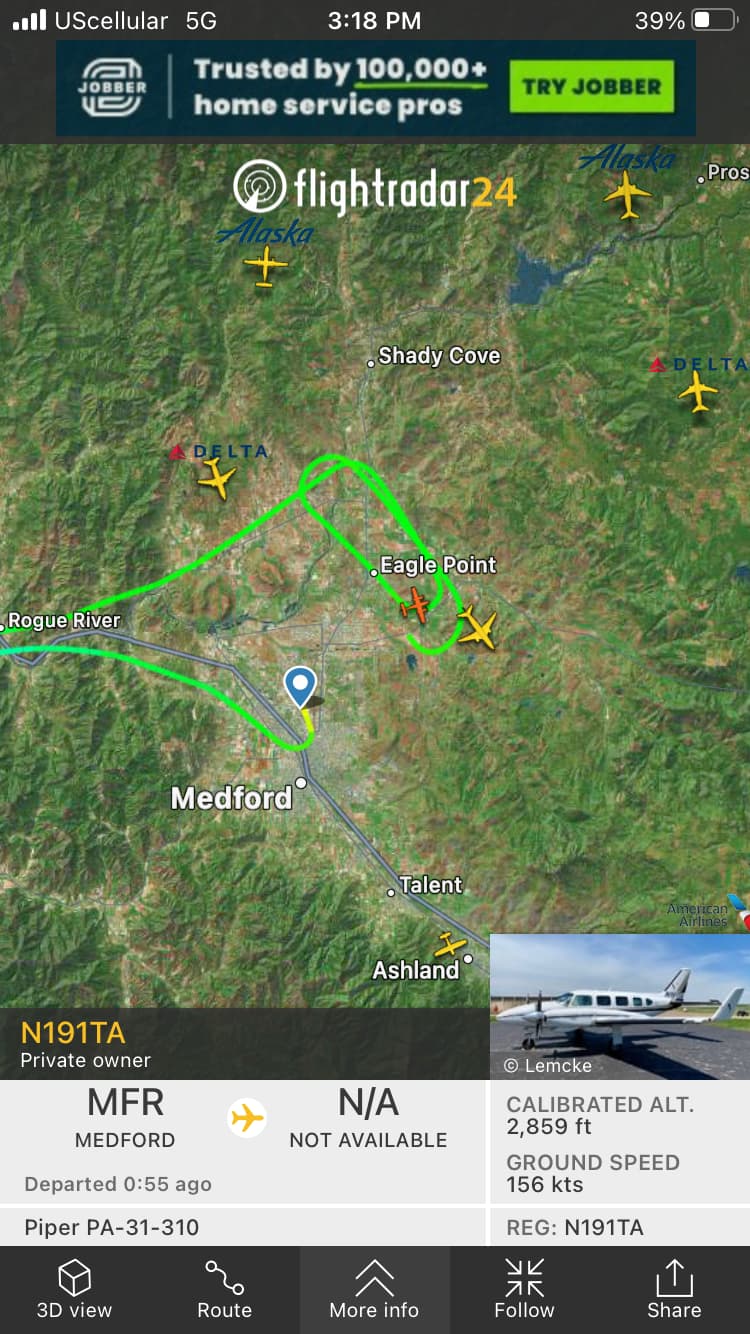The width and height of the screenshot is (750, 1334).
Task: Tap the Try Jobber ad button
Action: 591,86
